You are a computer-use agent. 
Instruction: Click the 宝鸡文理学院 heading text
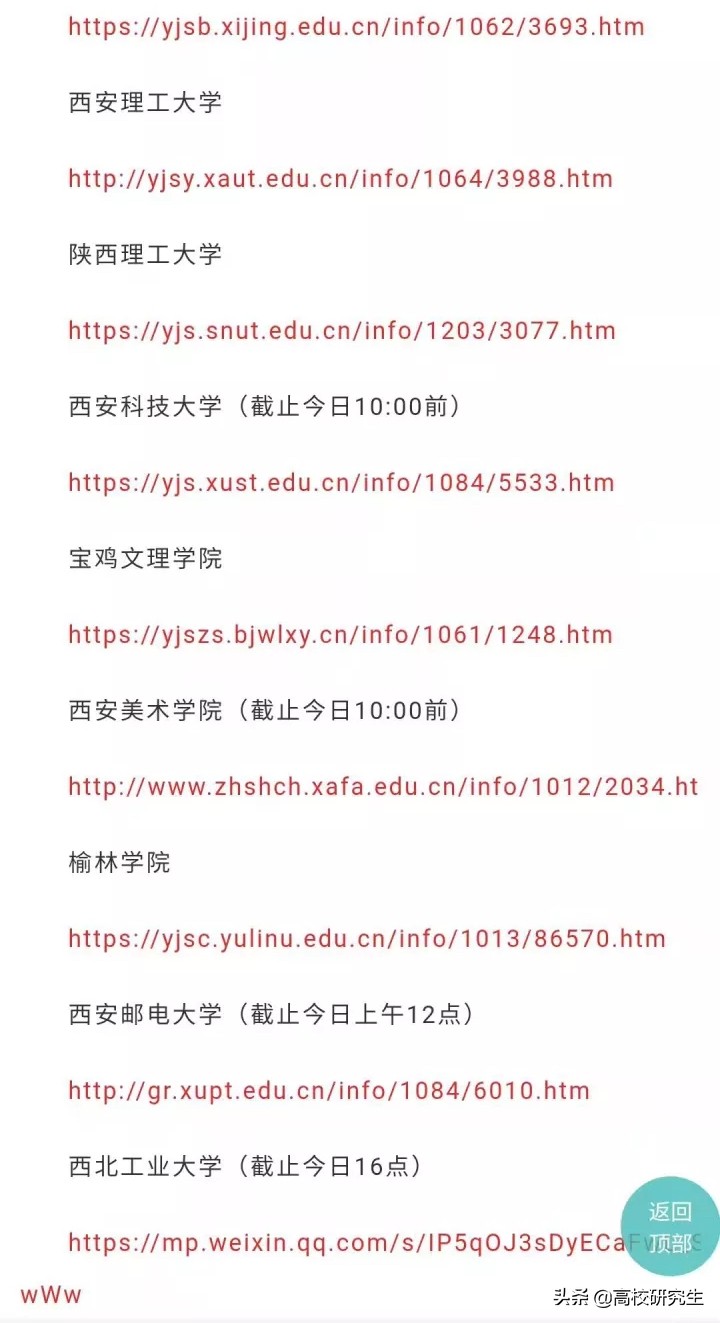tap(145, 559)
